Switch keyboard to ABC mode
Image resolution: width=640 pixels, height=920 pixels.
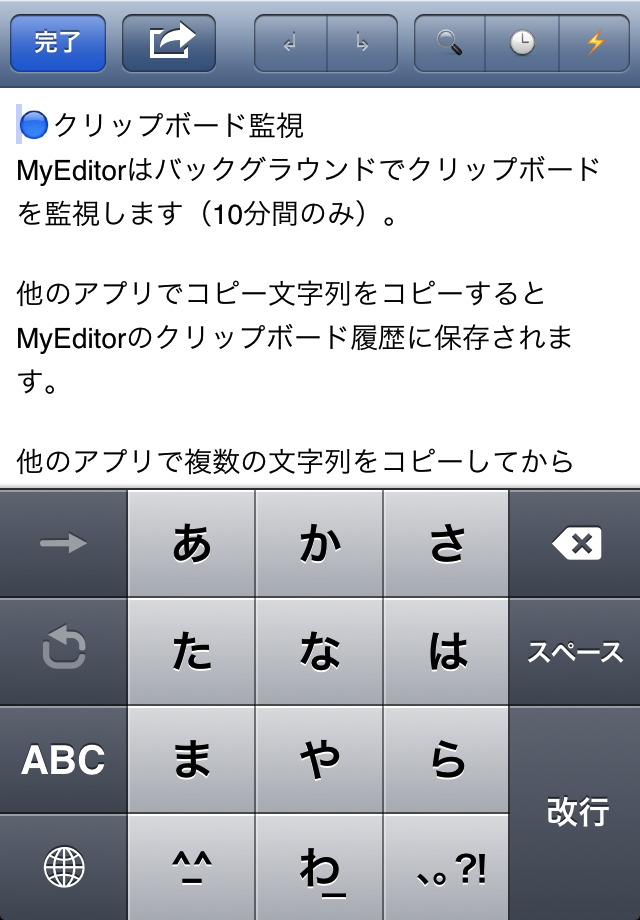[63, 760]
